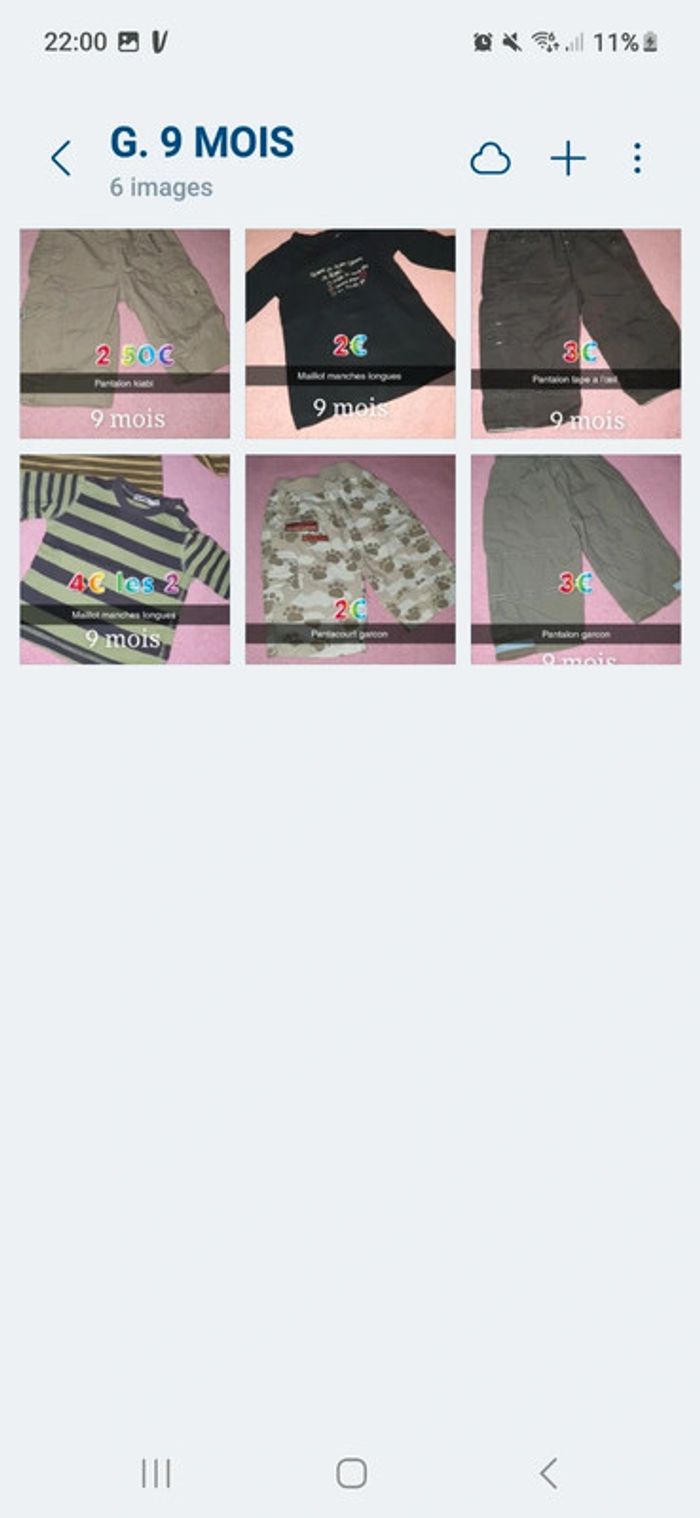Add images with the plus icon
The width and height of the screenshot is (700, 1518).
tap(568, 159)
